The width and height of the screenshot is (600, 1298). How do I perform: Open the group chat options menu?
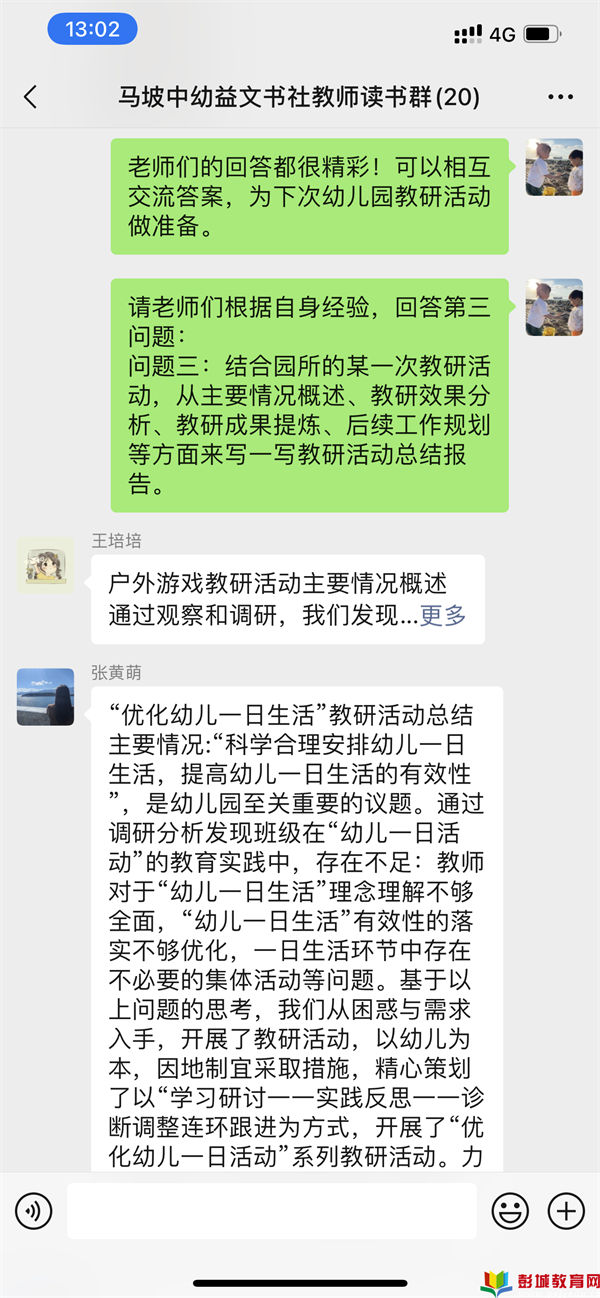(561, 97)
